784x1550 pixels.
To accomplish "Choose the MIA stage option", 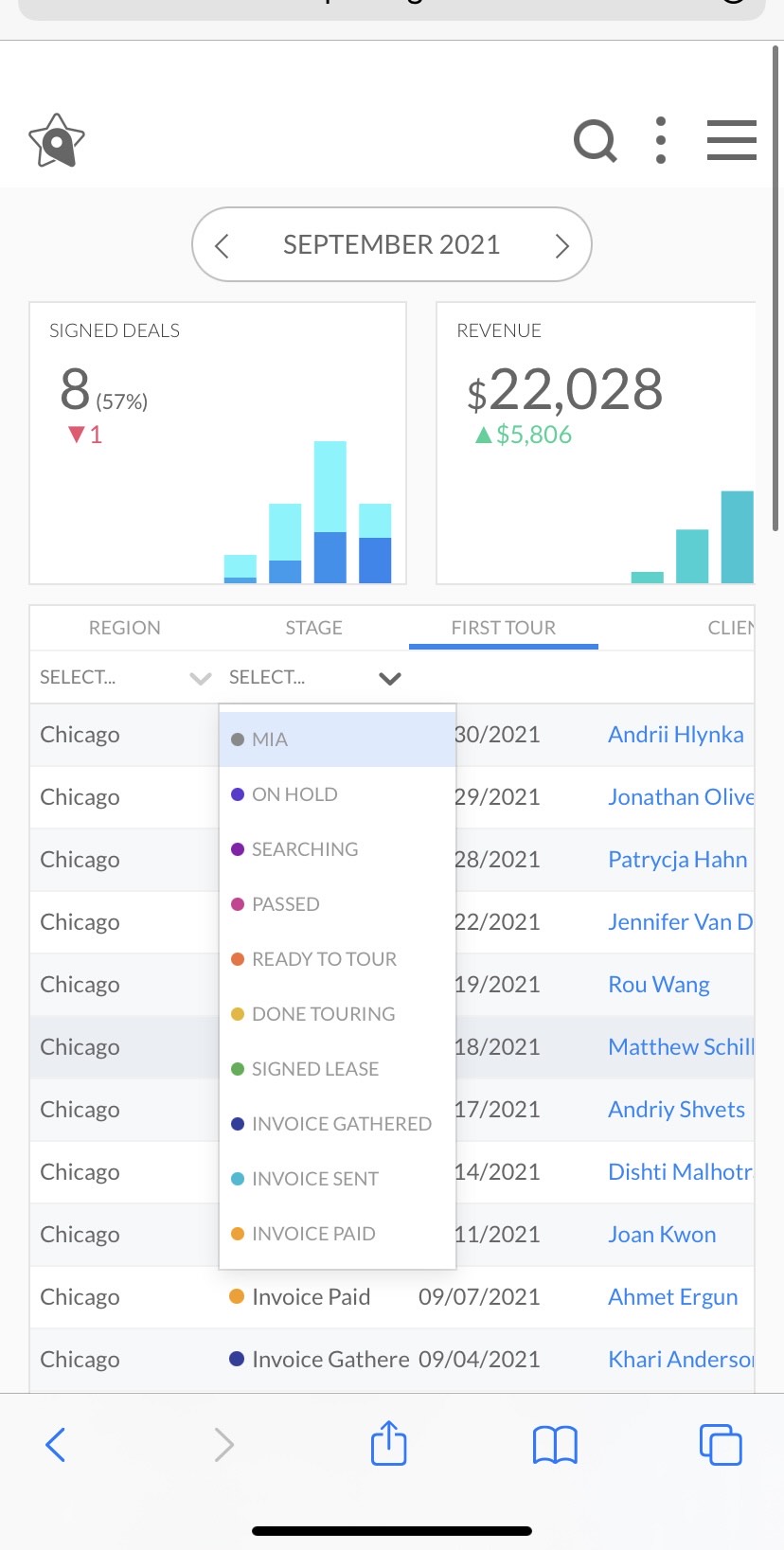I will 338,739.
